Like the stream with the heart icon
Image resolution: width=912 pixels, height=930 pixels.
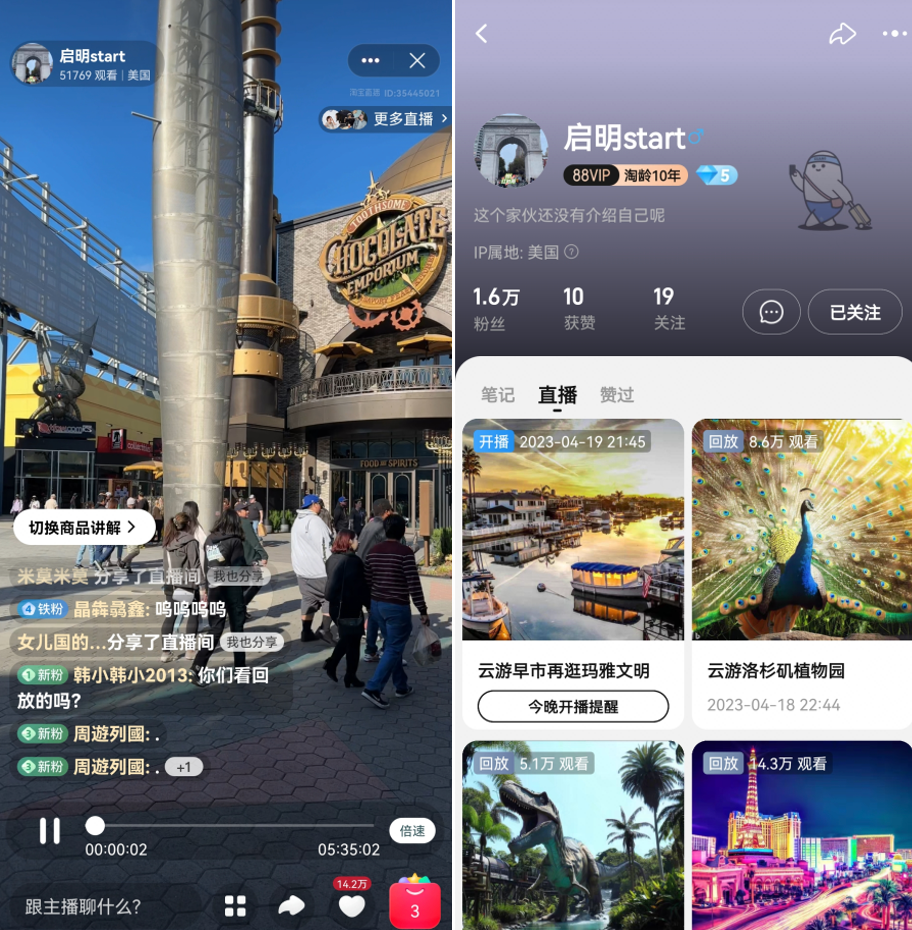tap(351, 905)
